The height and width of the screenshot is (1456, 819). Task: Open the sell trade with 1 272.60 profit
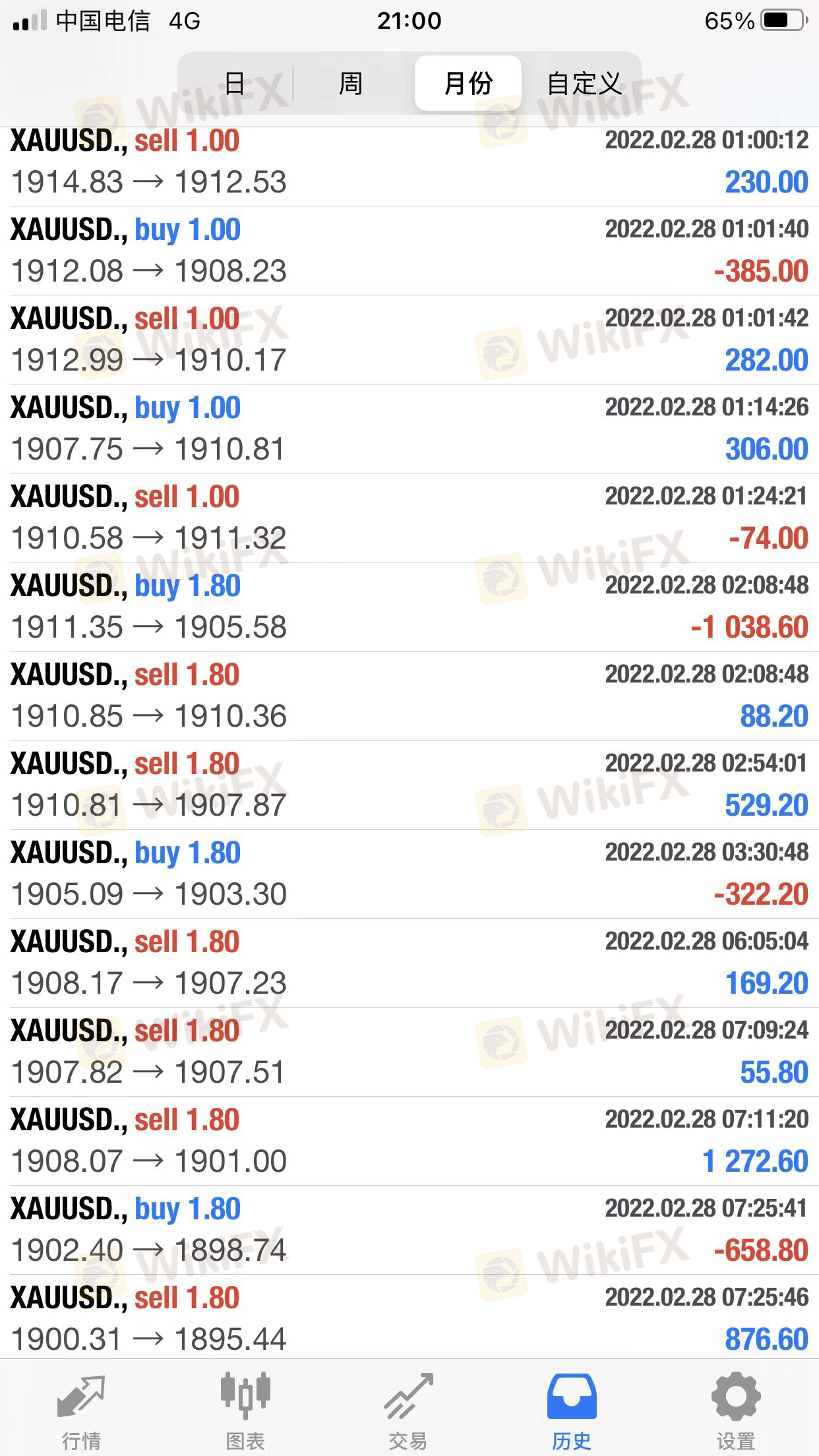point(409,1141)
